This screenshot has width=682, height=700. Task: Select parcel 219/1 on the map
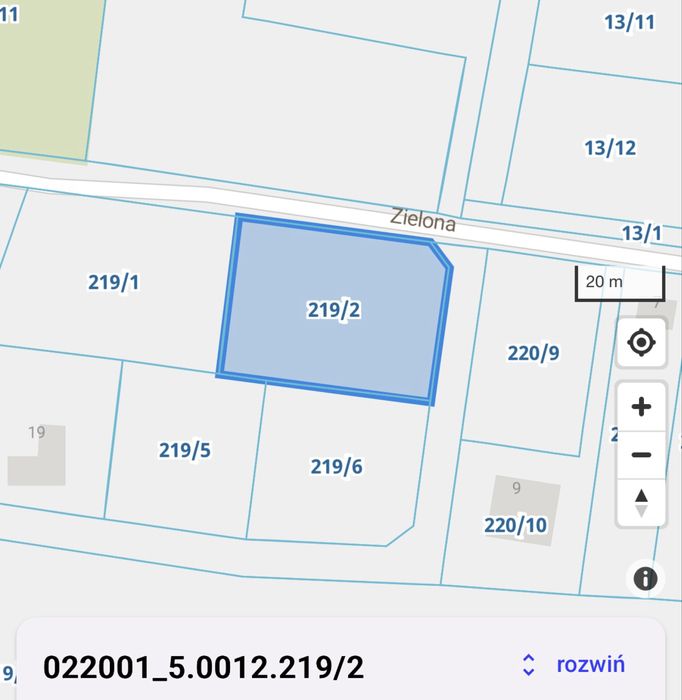point(113,283)
